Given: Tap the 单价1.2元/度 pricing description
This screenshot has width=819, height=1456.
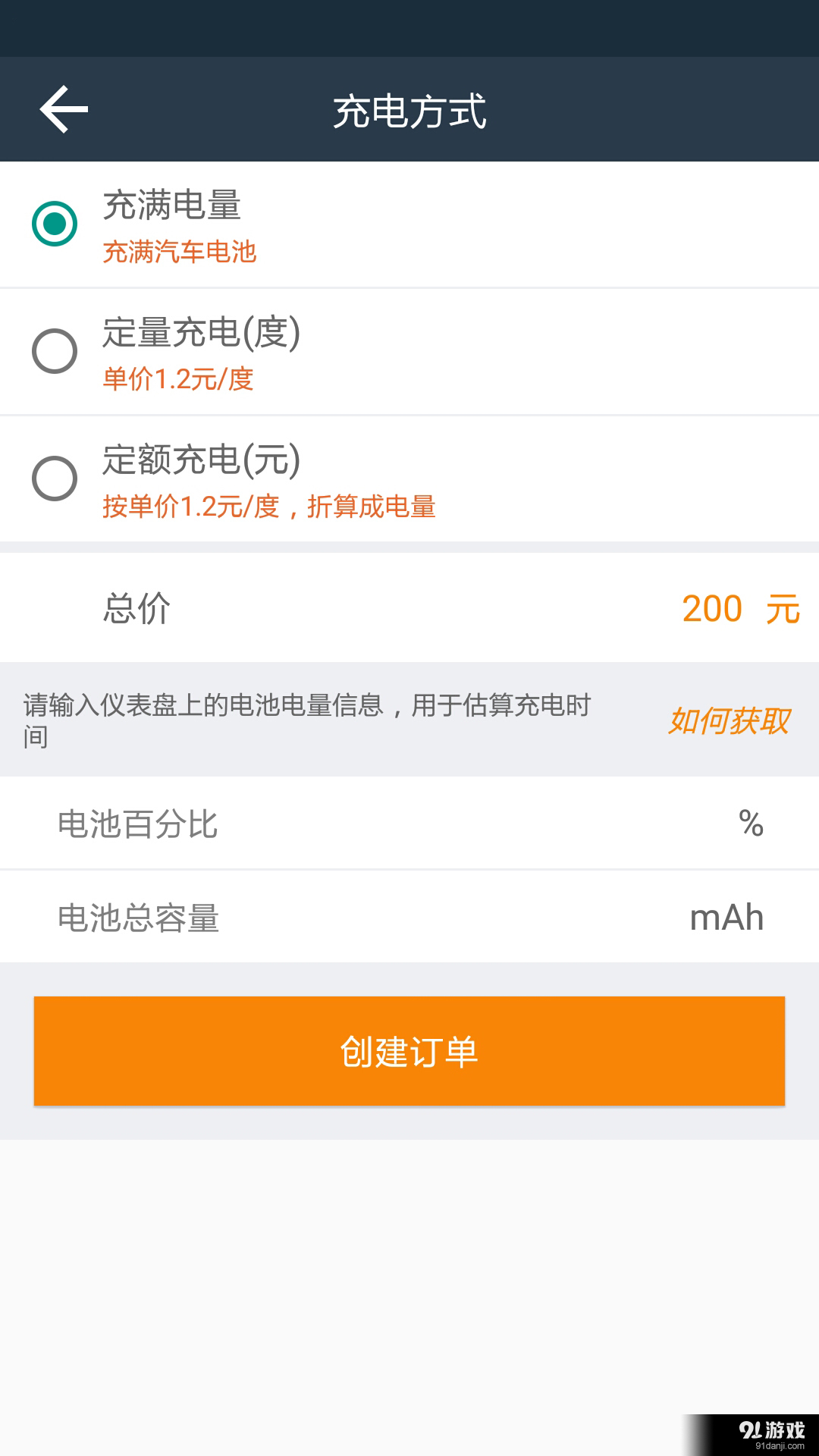Looking at the screenshot, I should (180, 380).
